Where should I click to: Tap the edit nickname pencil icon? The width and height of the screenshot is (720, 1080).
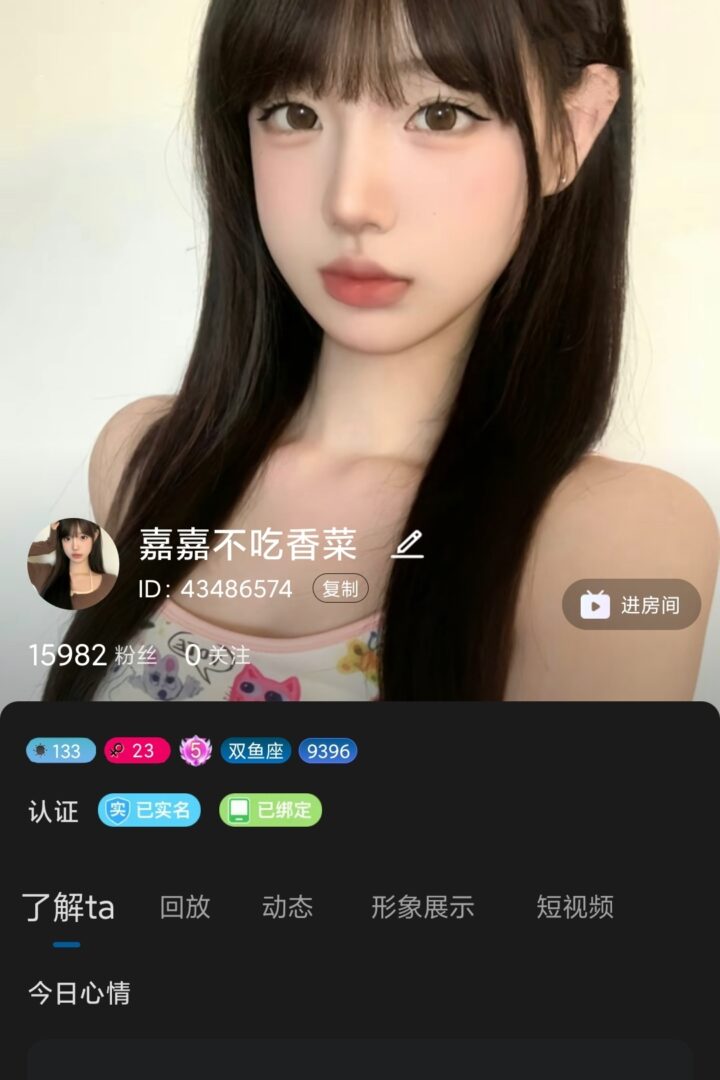(407, 545)
